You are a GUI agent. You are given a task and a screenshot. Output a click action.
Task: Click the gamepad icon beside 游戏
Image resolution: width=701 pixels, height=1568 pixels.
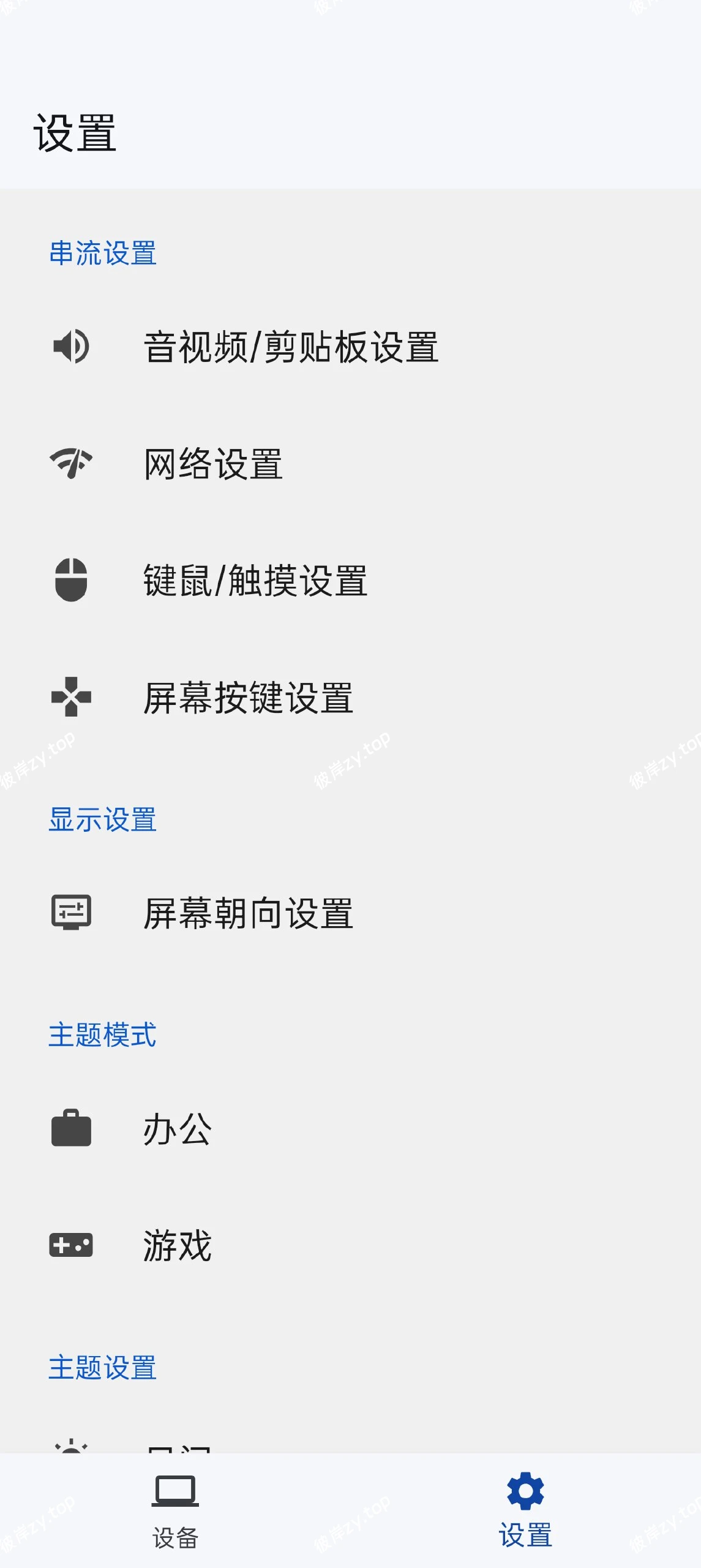click(72, 1243)
